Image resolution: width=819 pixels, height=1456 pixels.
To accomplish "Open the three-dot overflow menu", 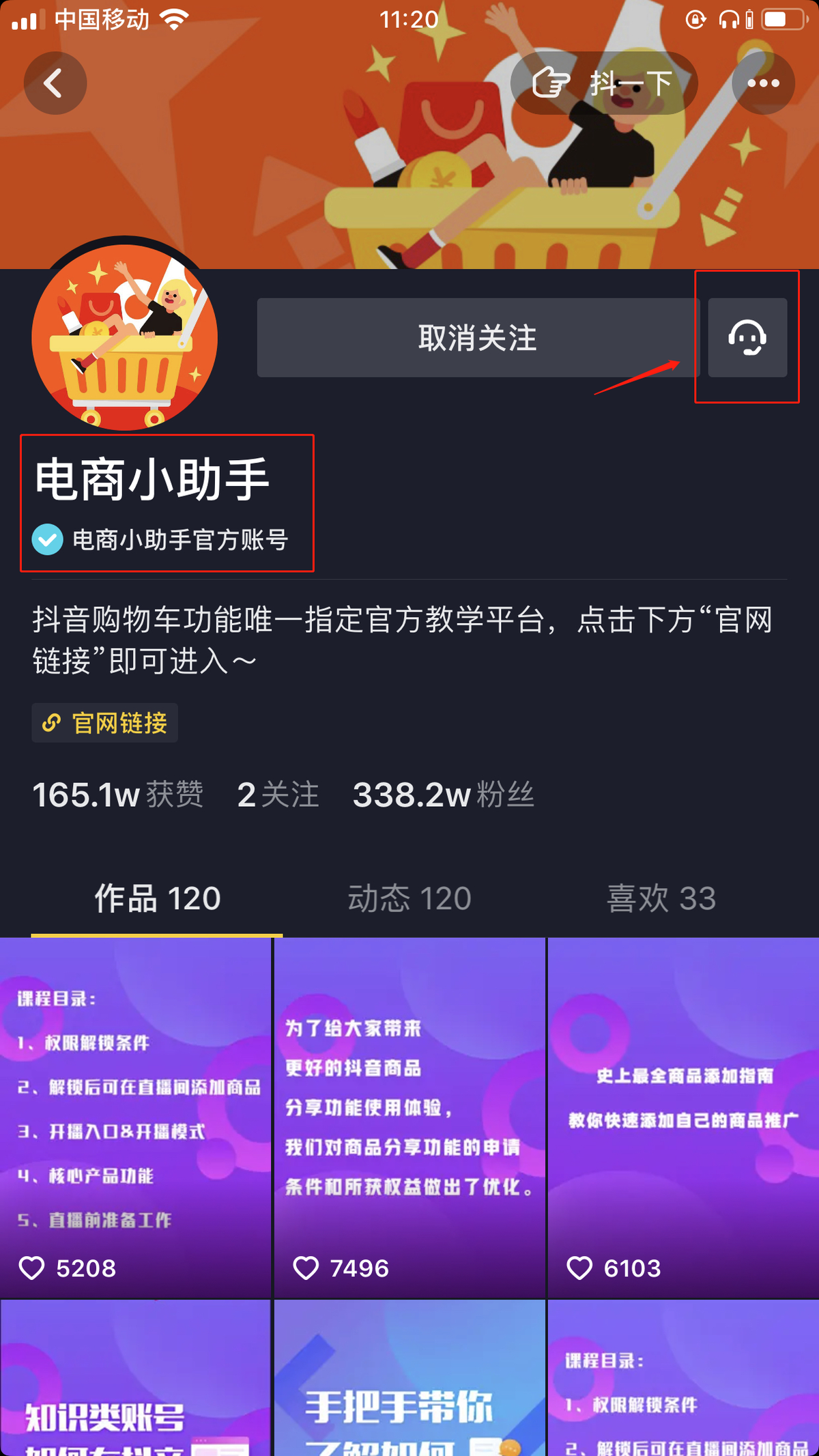I will pyautogui.click(x=763, y=83).
